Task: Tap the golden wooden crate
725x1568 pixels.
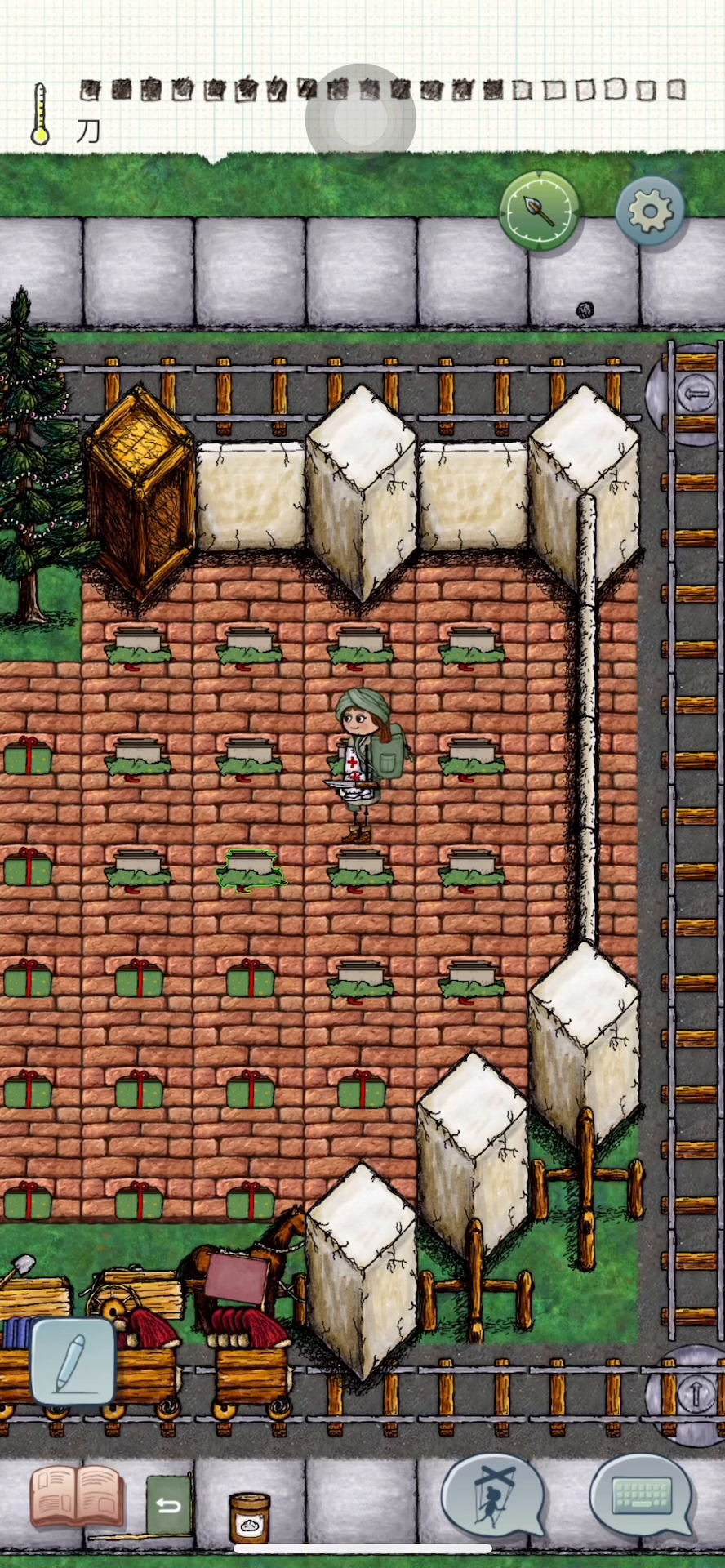Action: [140, 492]
